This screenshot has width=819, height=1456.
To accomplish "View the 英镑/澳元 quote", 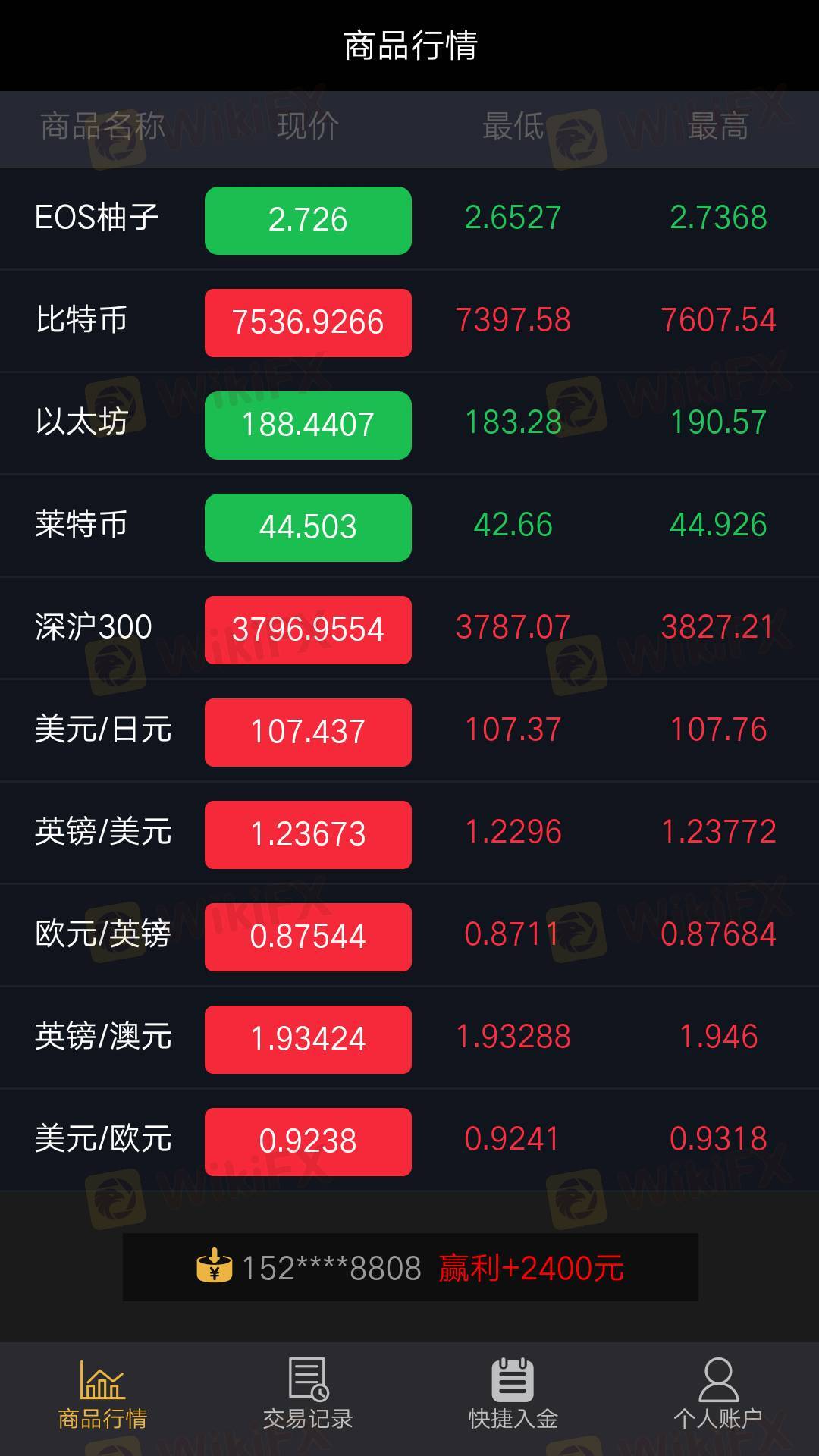I will tap(409, 1038).
